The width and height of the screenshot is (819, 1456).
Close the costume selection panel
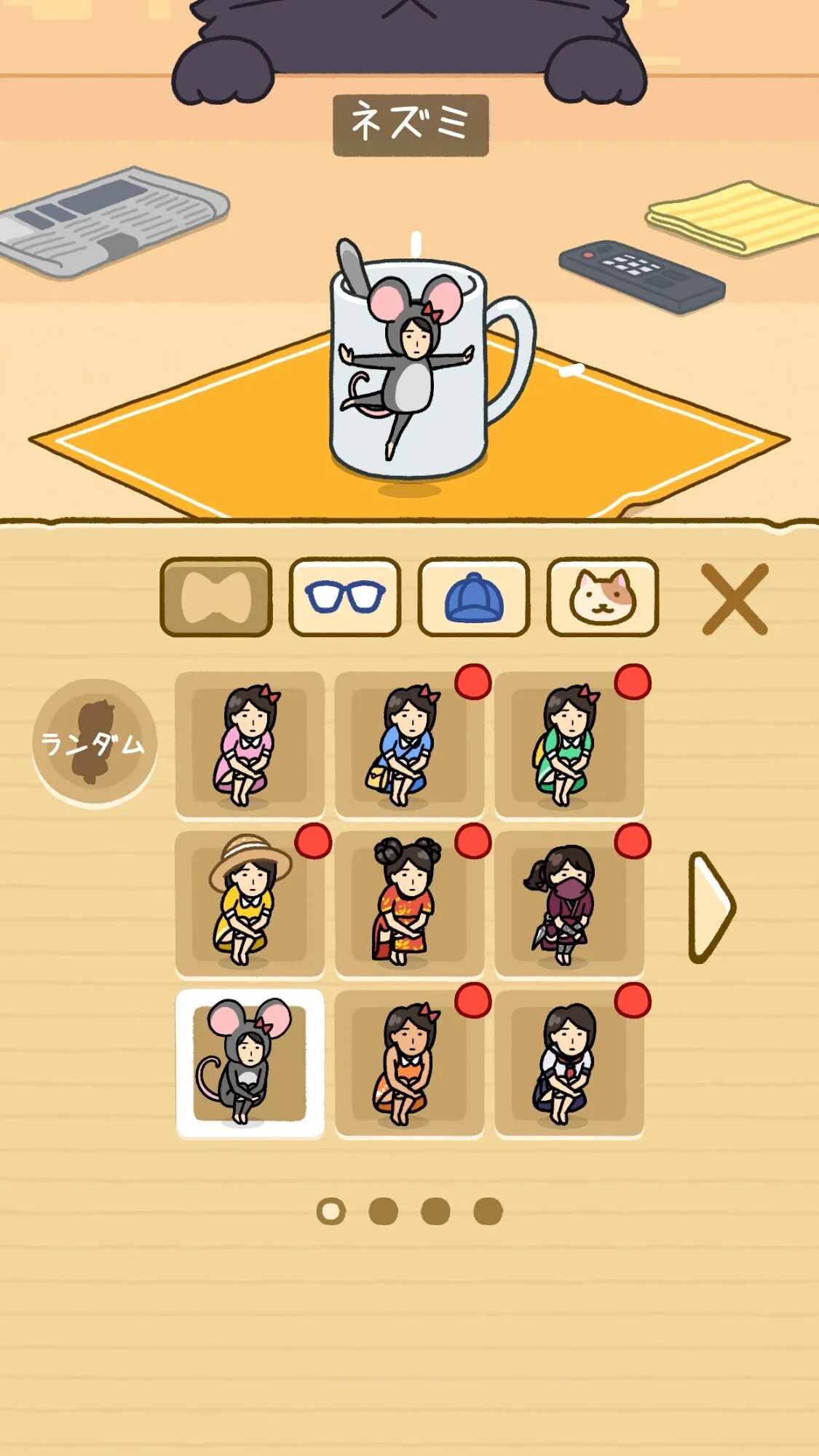click(735, 598)
